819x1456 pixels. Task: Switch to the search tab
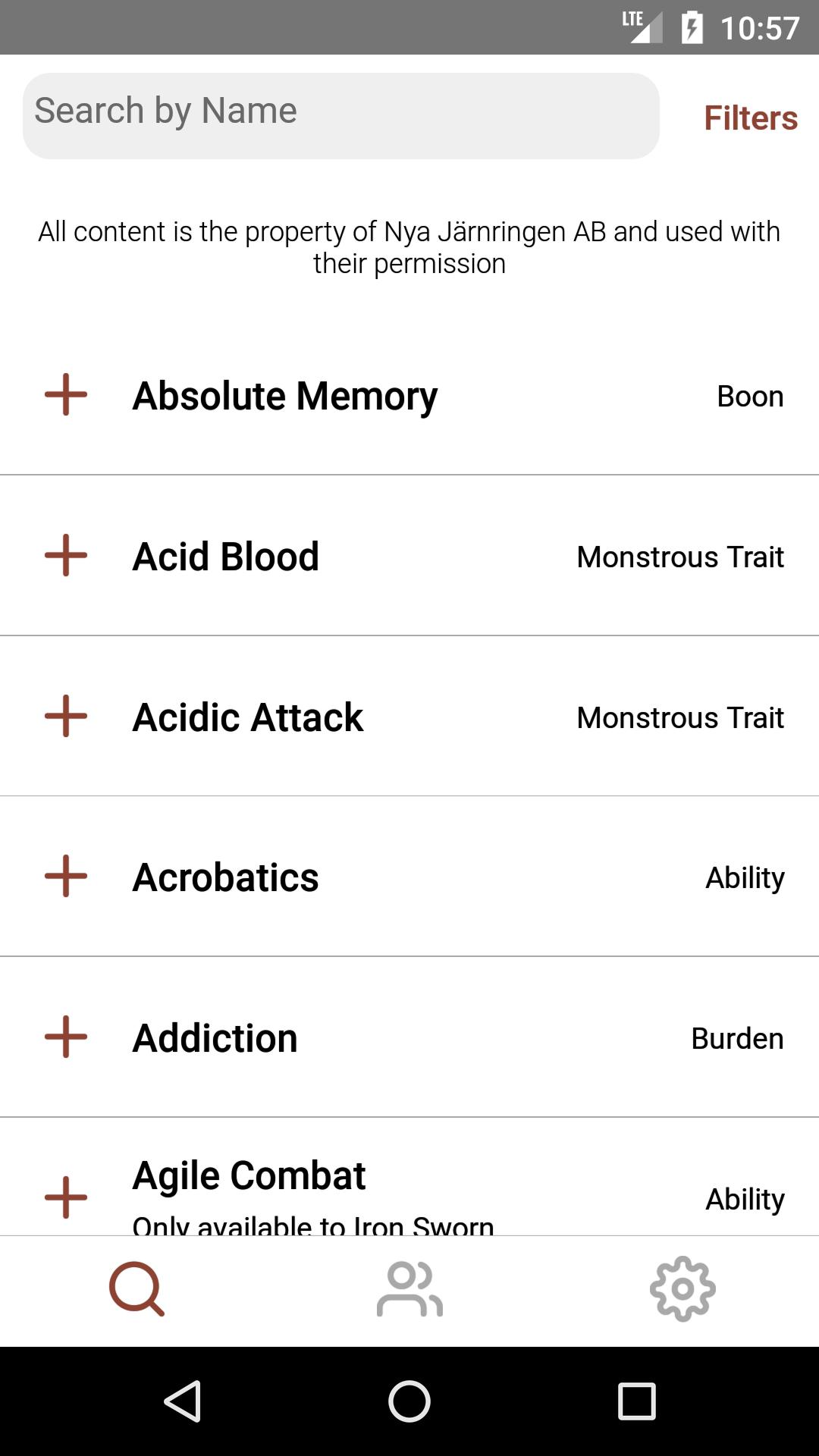click(x=136, y=1289)
